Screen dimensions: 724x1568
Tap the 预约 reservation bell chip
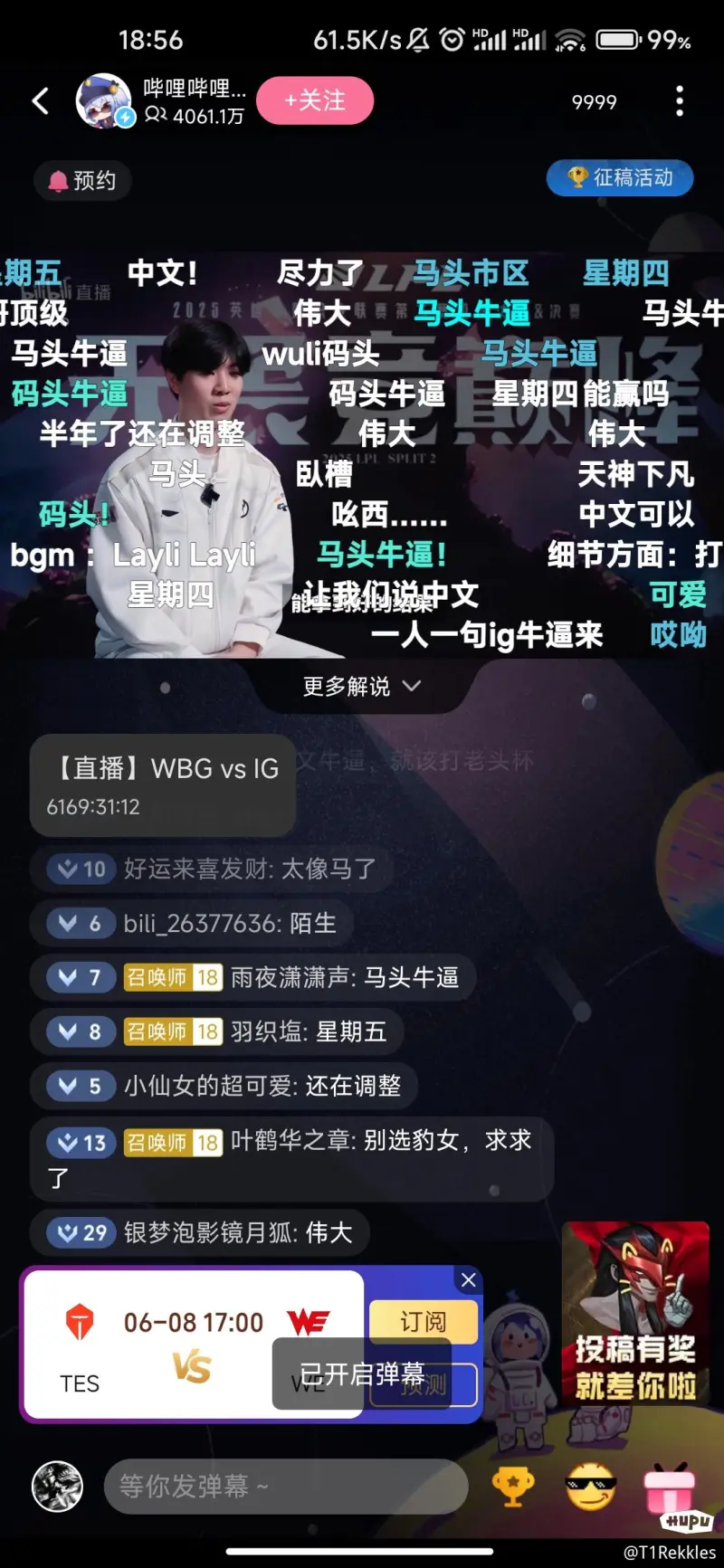tap(83, 181)
